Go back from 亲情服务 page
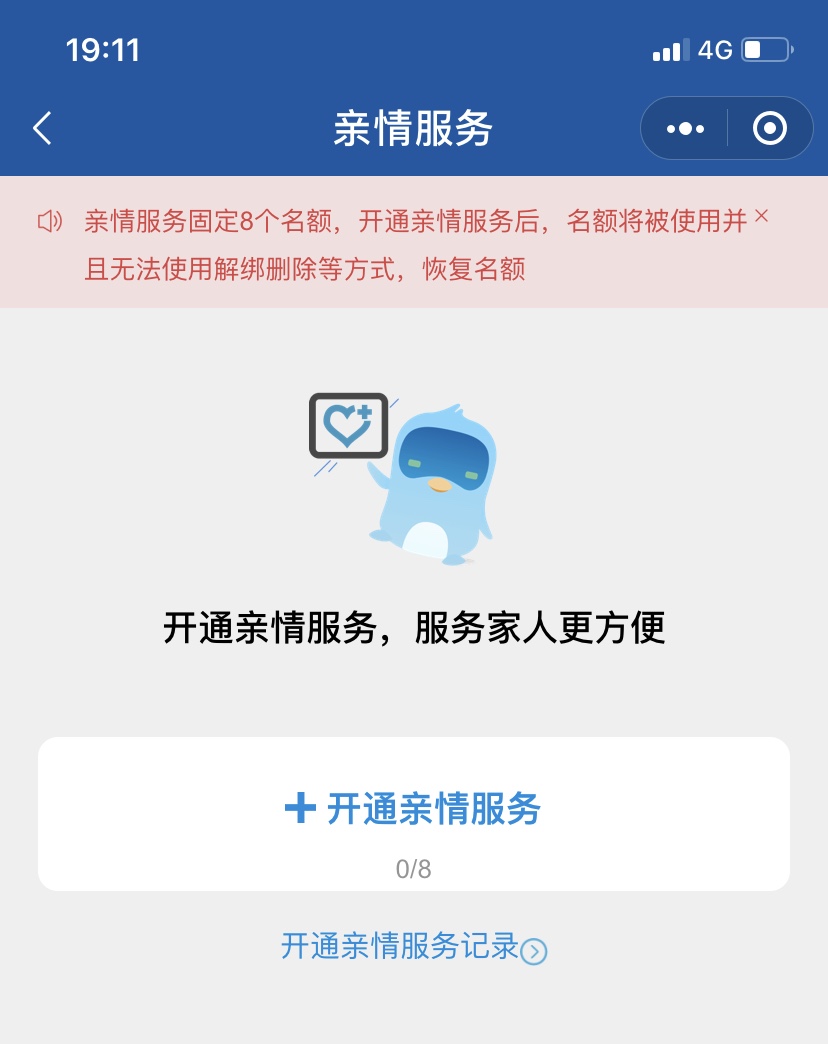 pyautogui.click(x=42, y=129)
